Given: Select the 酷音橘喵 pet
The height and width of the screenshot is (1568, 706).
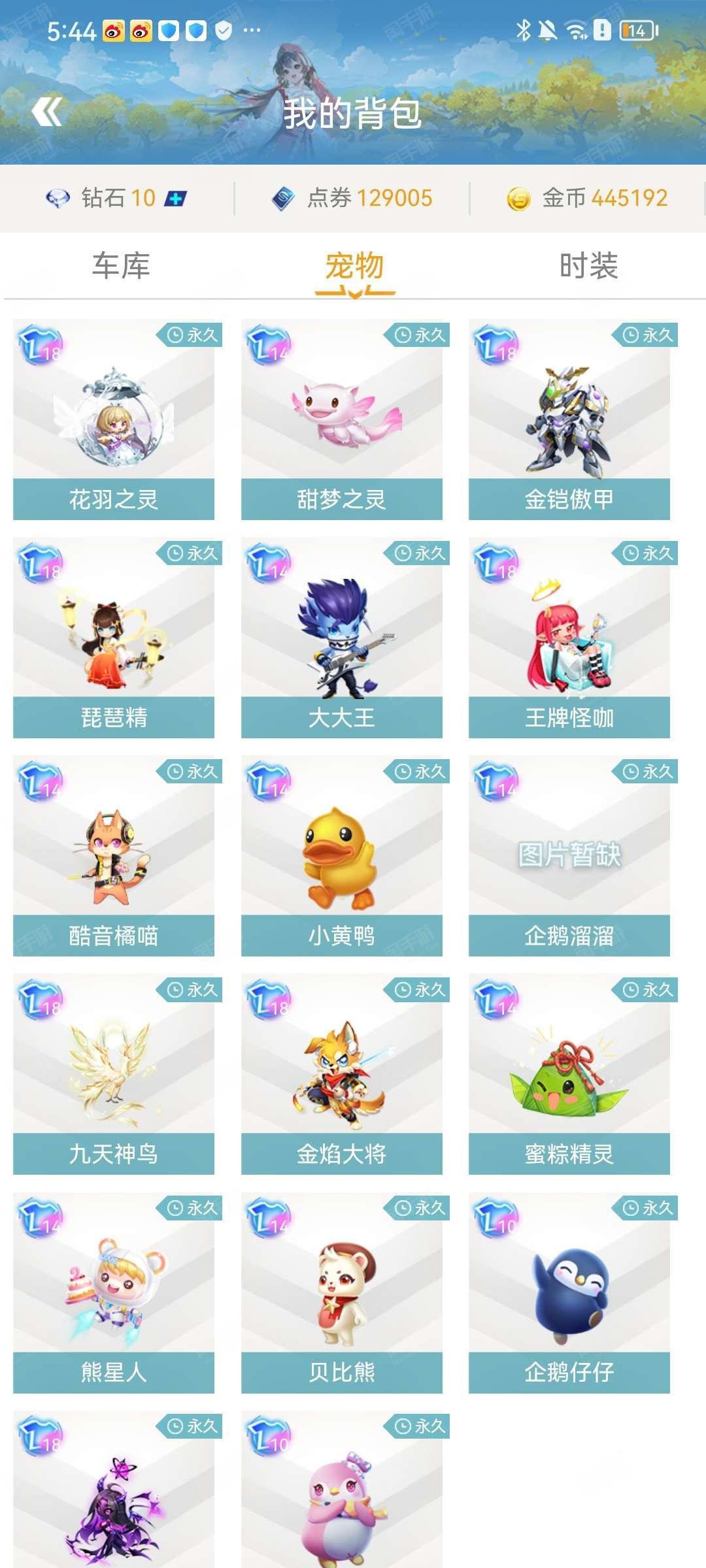Looking at the screenshot, I should pos(114,856).
